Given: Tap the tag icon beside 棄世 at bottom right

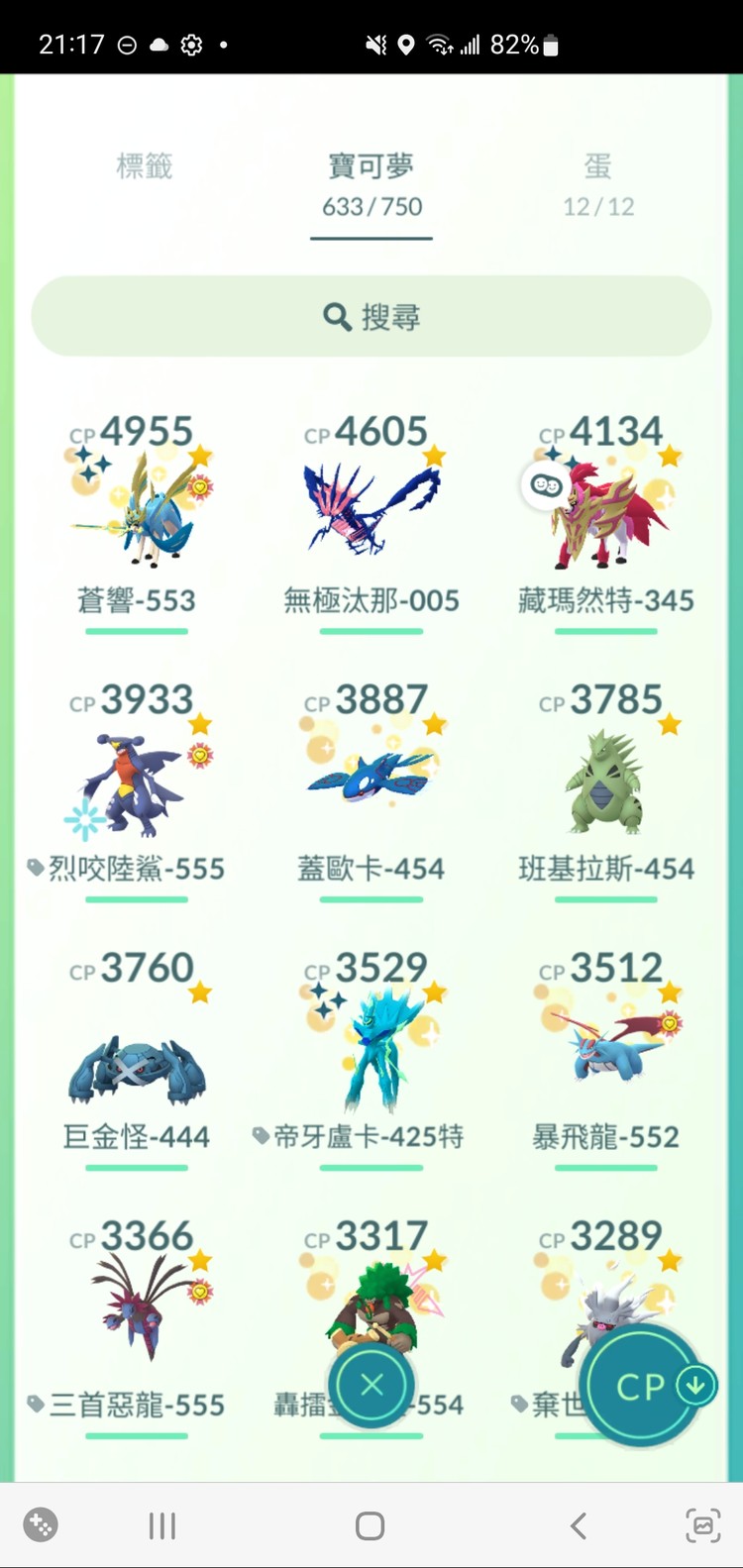Looking at the screenshot, I should (520, 1405).
